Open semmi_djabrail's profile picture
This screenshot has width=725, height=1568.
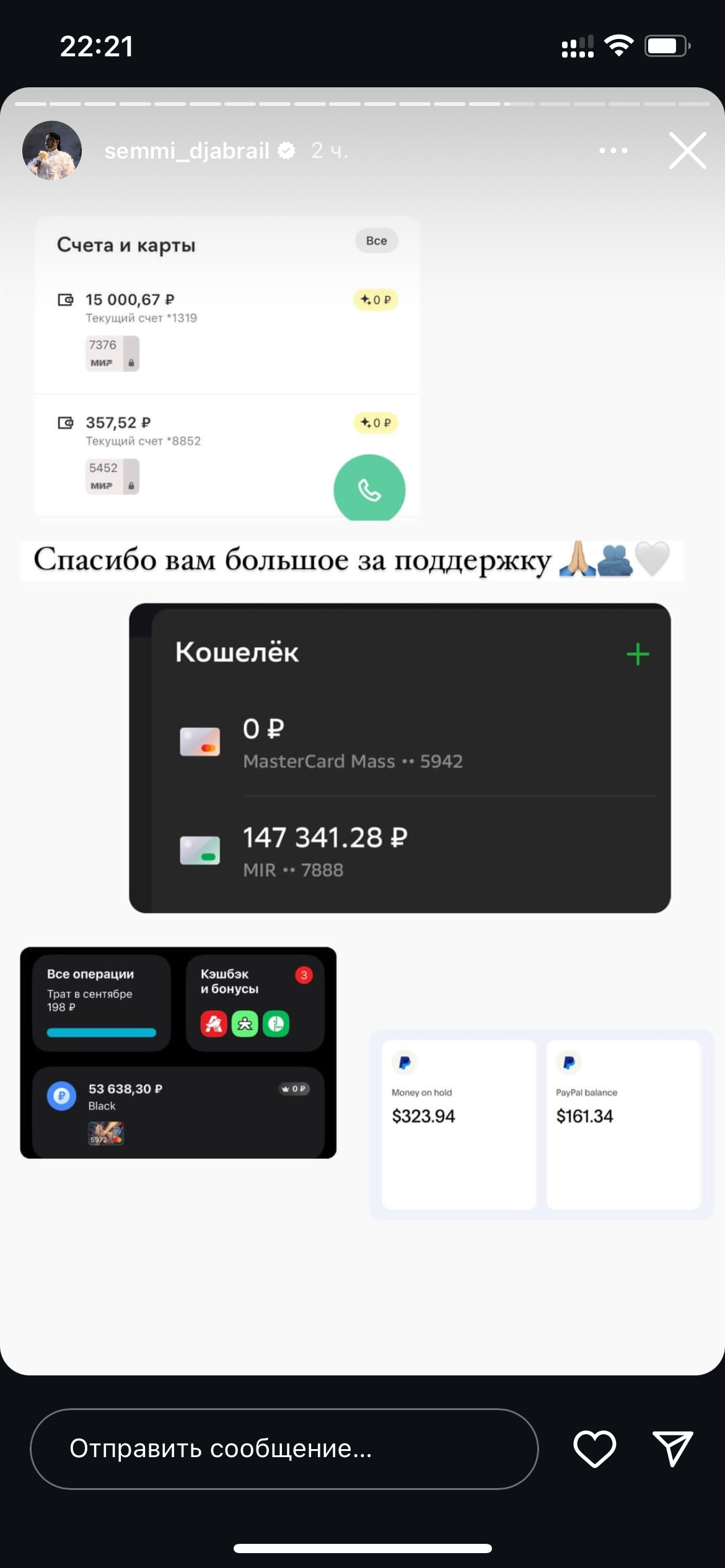coord(52,150)
